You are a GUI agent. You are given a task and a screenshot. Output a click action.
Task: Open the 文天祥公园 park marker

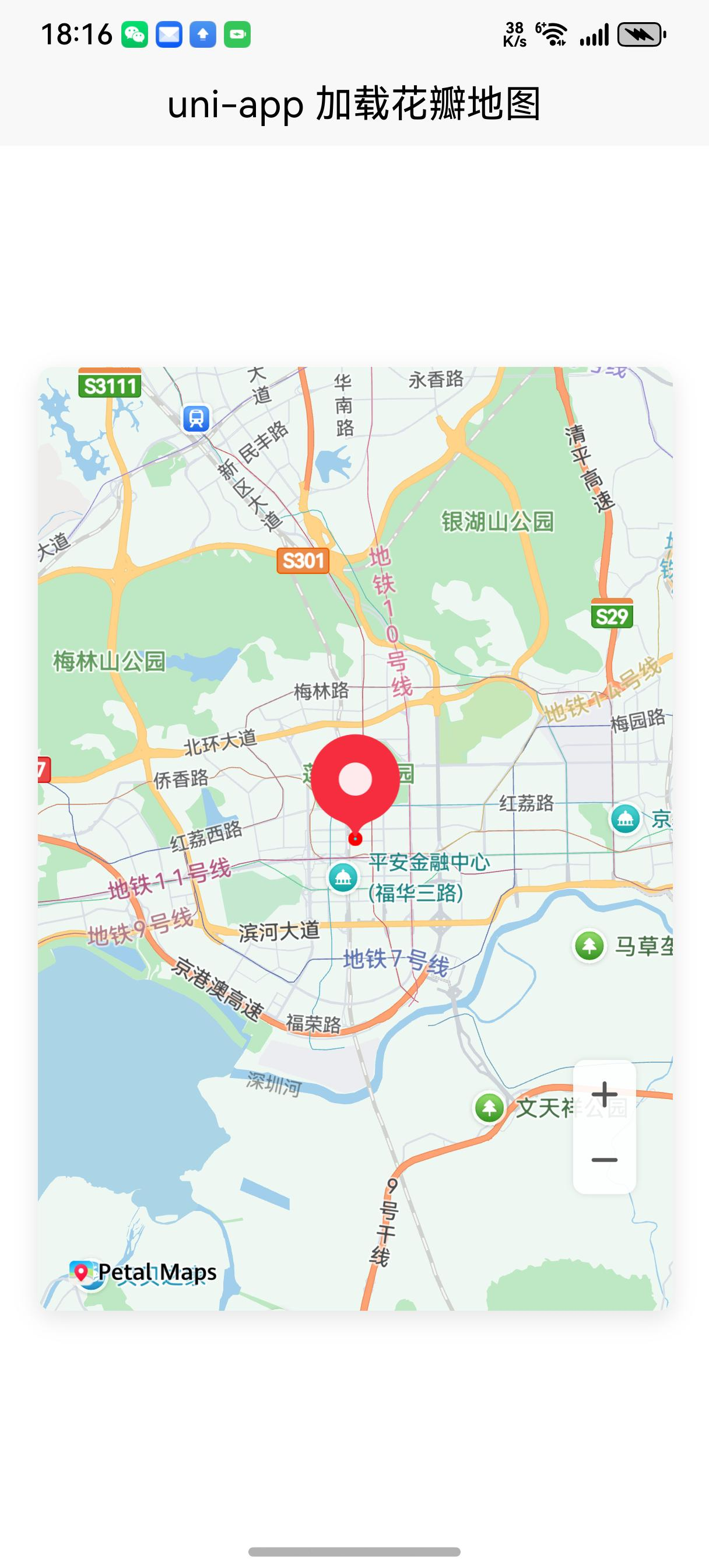[489, 1108]
